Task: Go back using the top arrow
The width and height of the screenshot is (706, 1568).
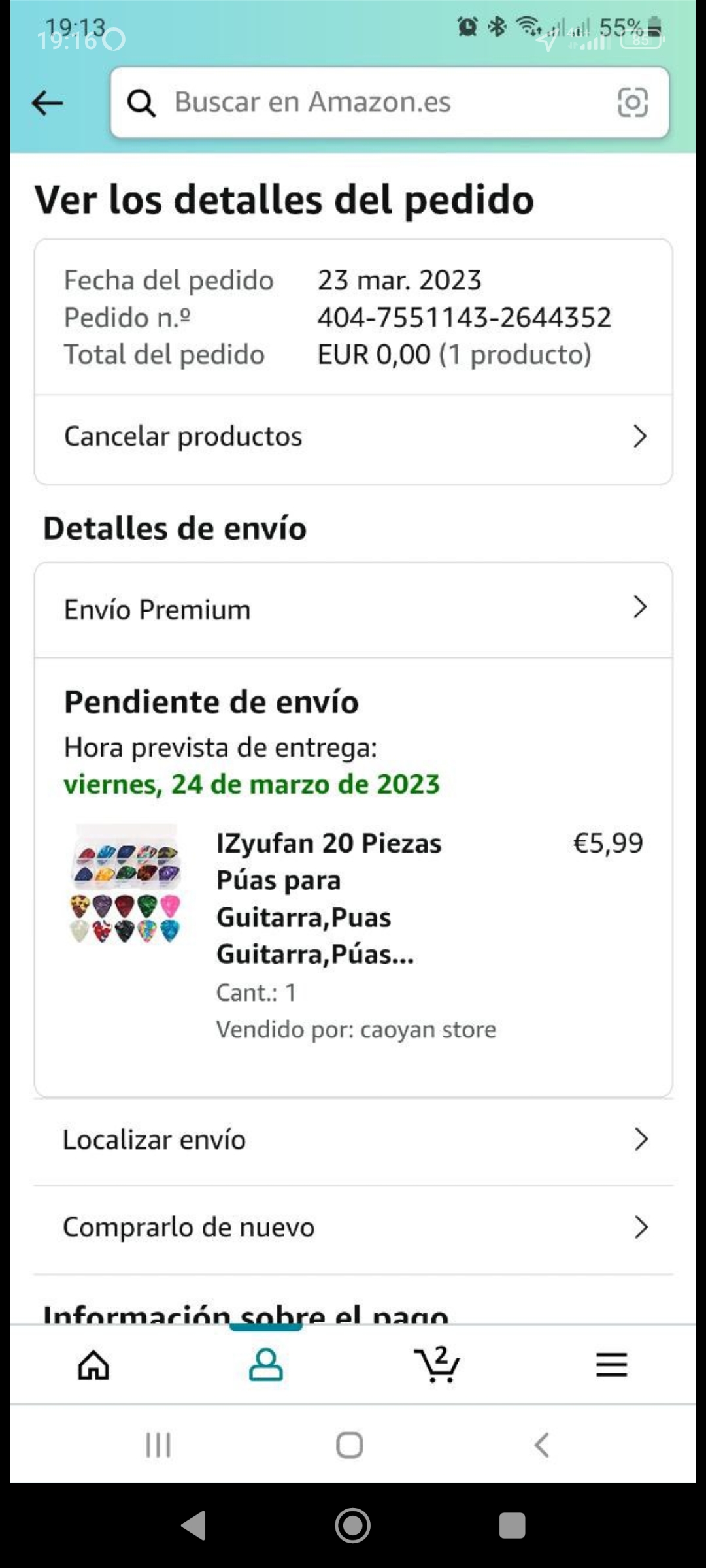Action: tap(48, 103)
